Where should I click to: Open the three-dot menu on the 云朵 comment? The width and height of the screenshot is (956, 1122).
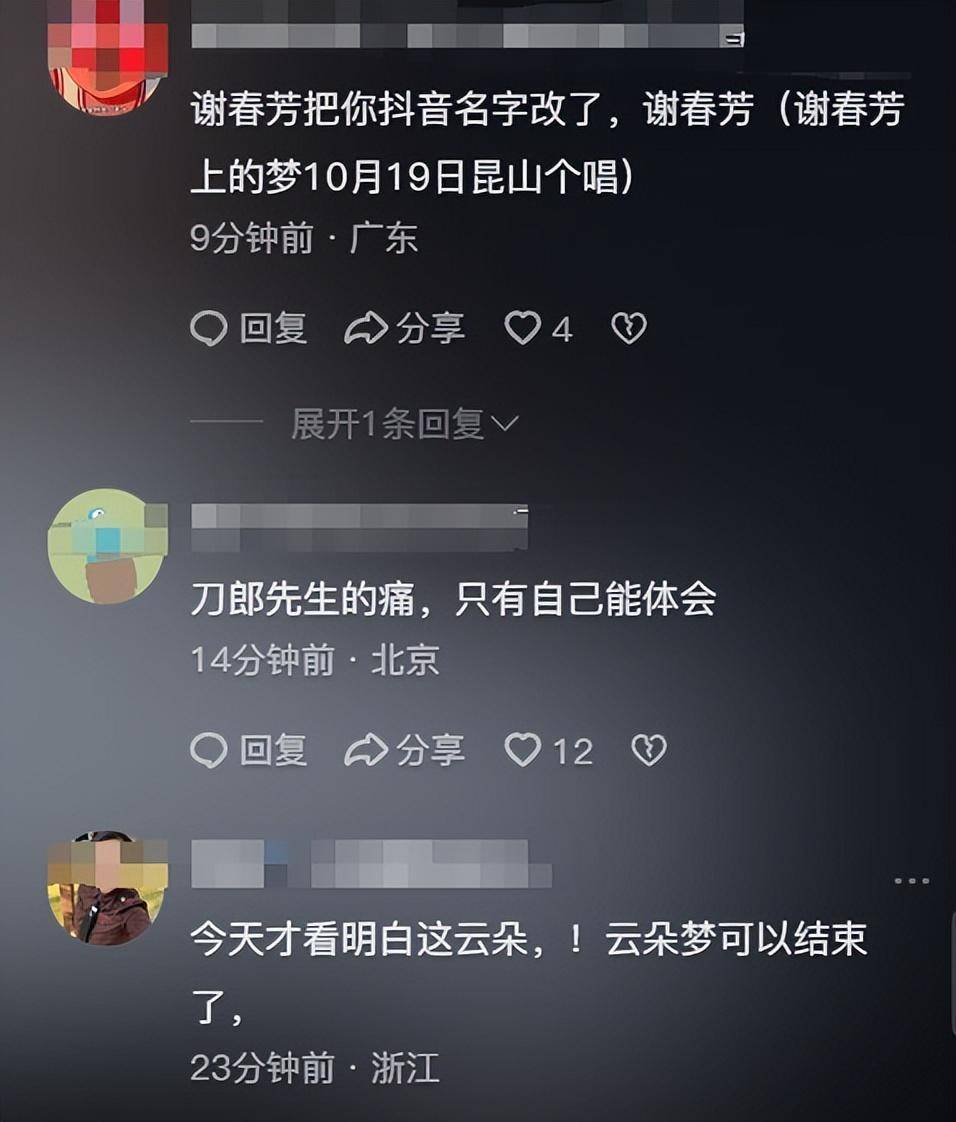click(x=911, y=881)
